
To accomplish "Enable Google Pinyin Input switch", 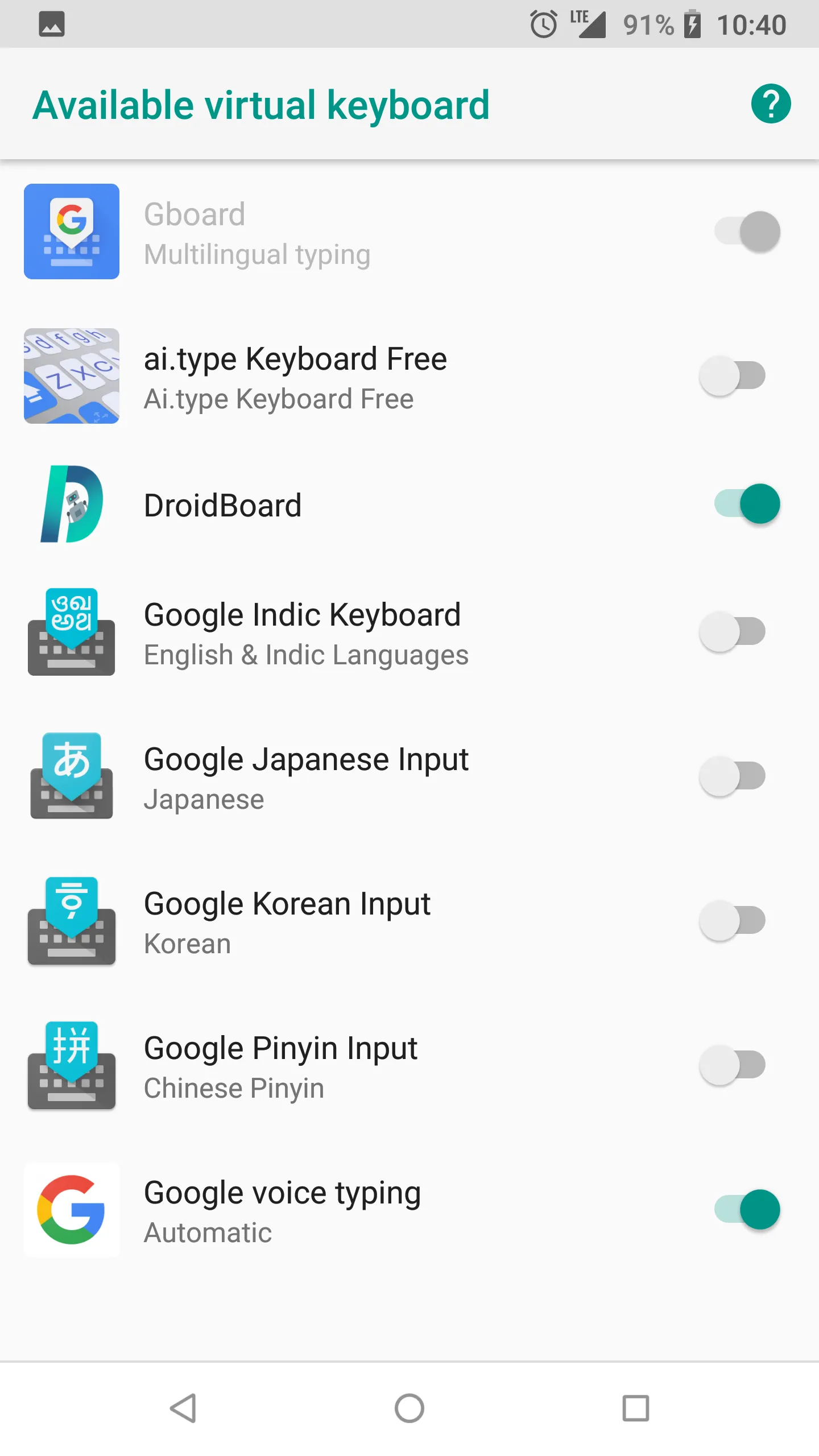I will 733,1065.
